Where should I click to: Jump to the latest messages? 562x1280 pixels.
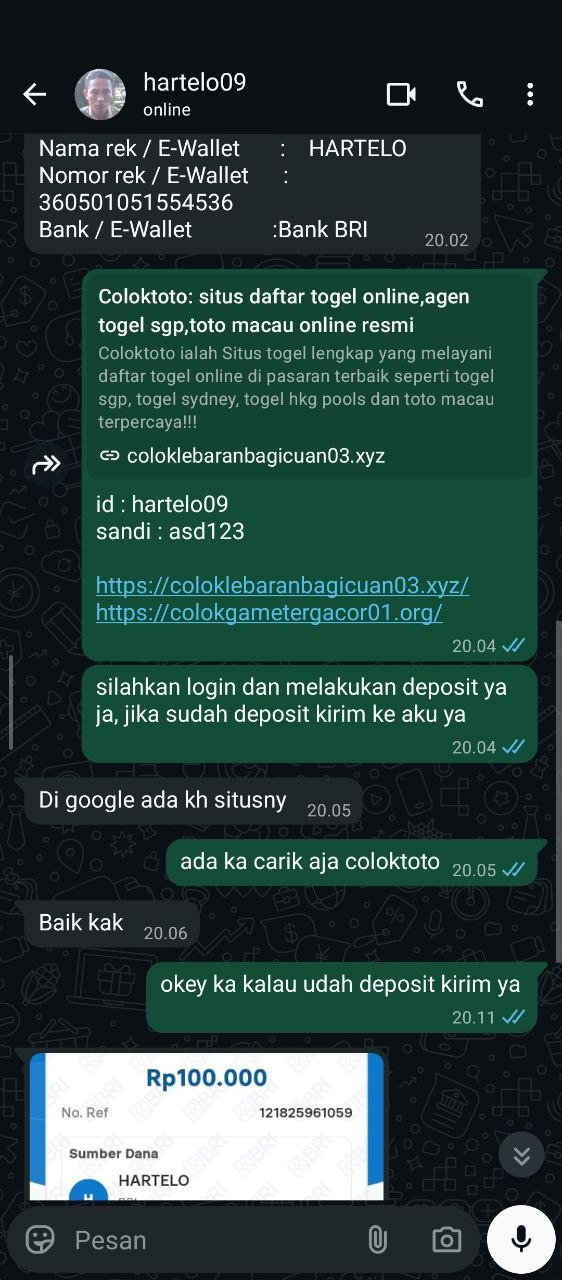521,1155
